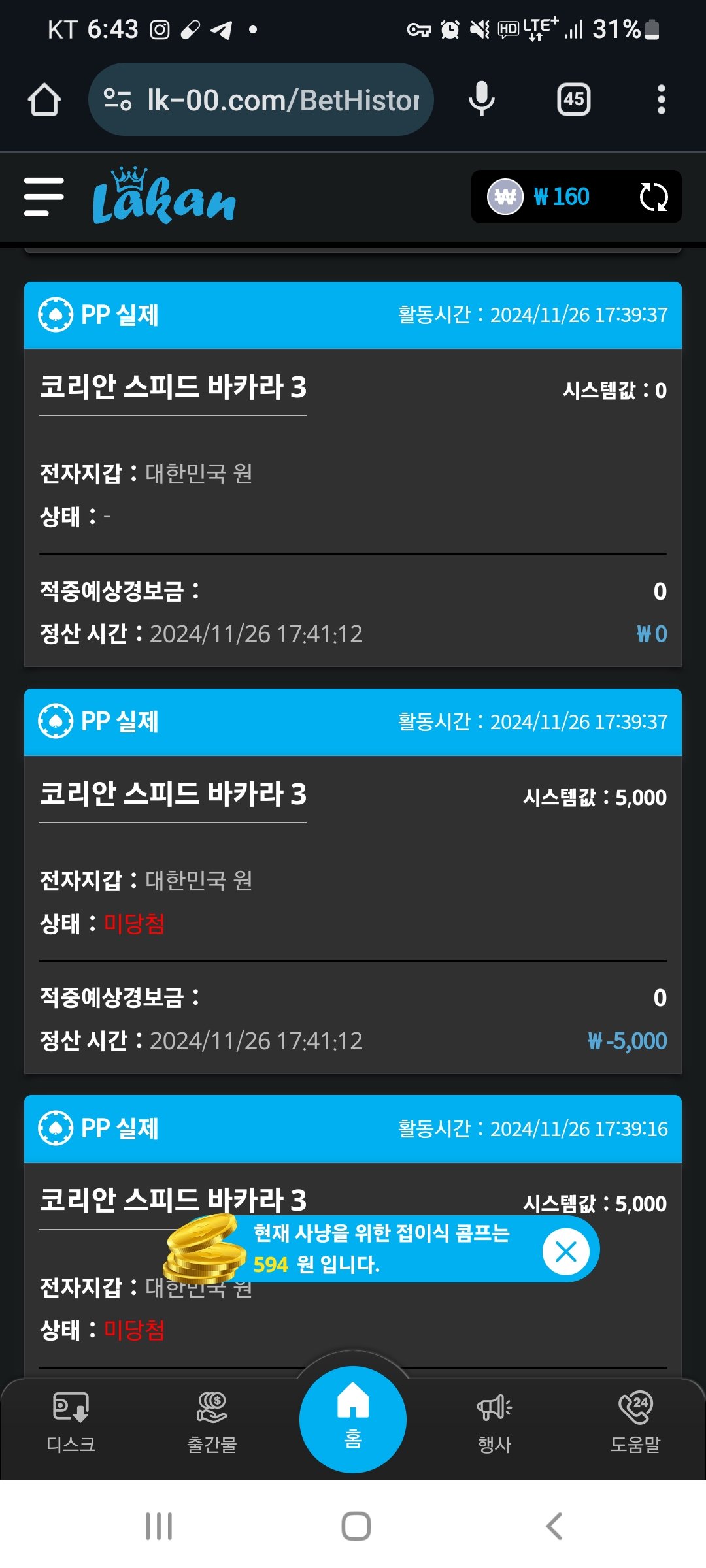The width and height of the screenshot is (706, 1568).
Task: Start voice search with the microphone
Action: coord(482,99)
